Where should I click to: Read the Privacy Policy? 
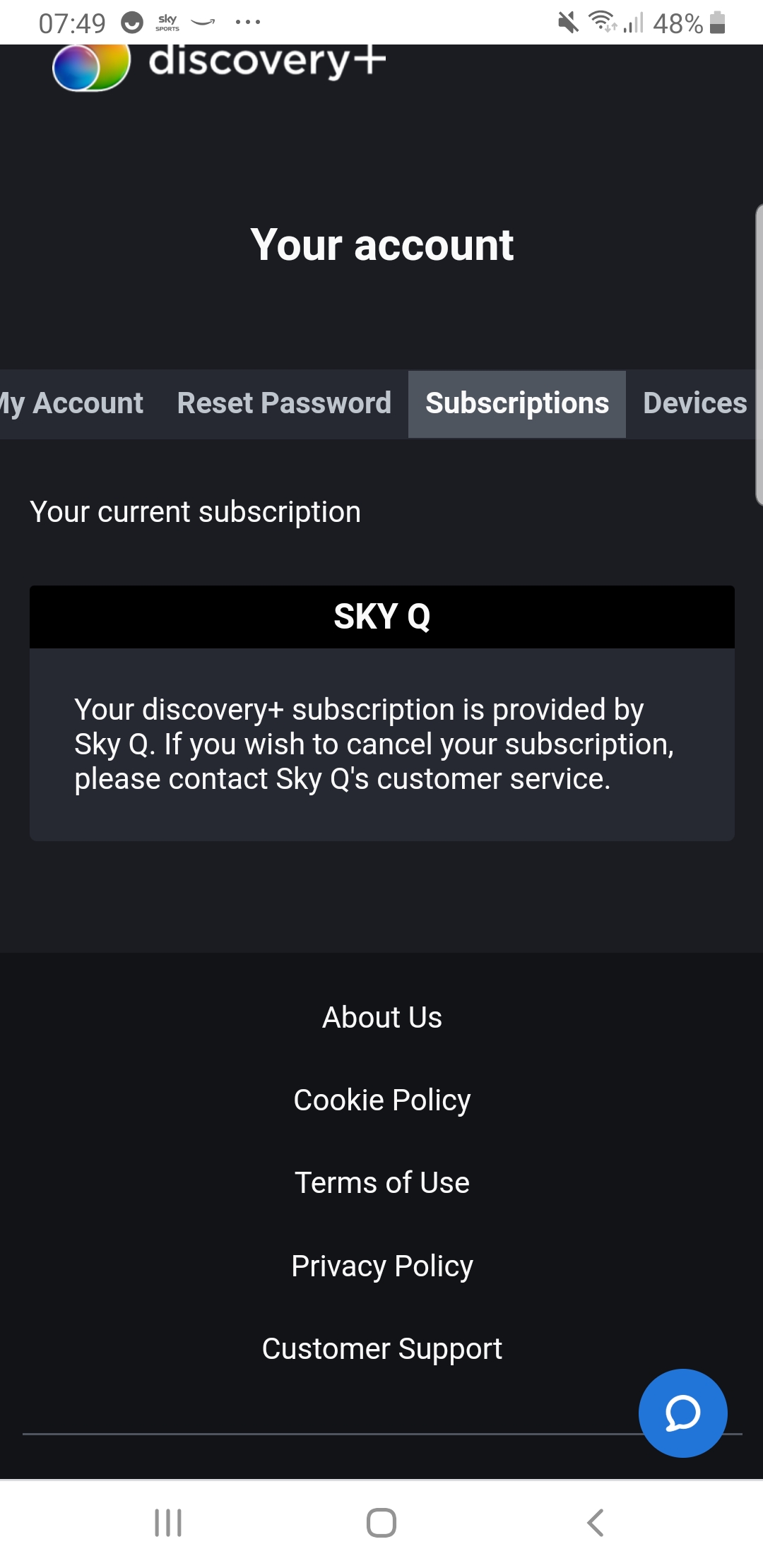pyautogui.click(x=381, y=1266)
